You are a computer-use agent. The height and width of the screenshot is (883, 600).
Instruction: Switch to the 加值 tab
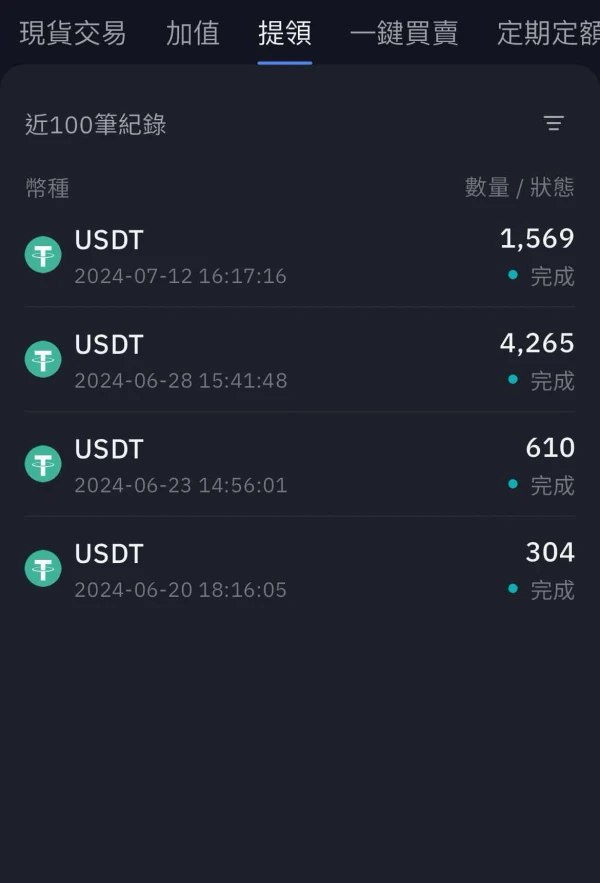click(193, 33)
